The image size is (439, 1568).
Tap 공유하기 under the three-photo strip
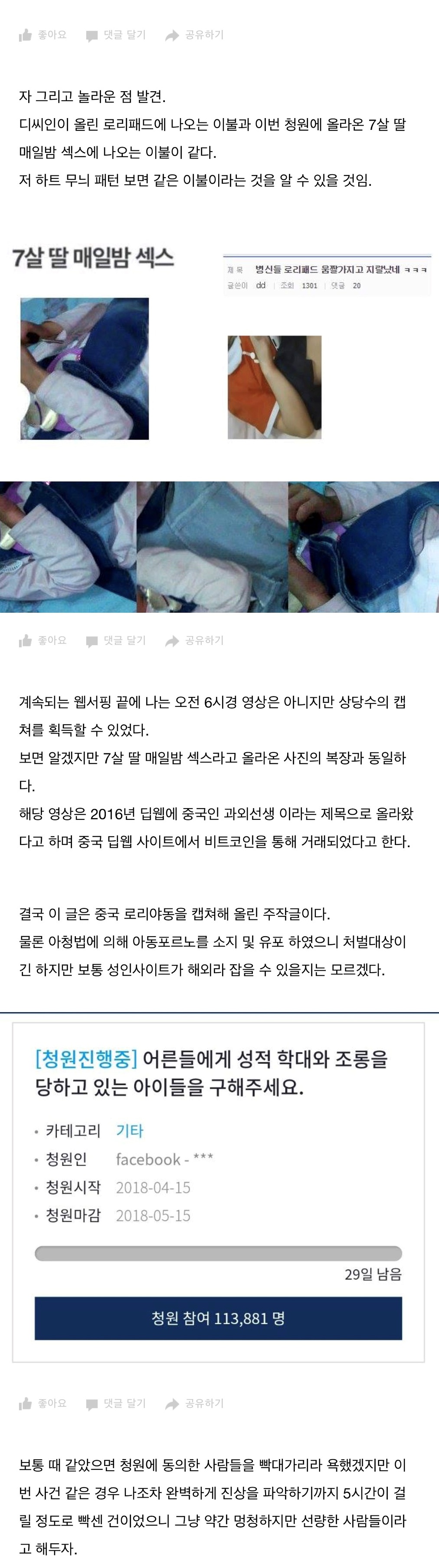click(195, 640)
